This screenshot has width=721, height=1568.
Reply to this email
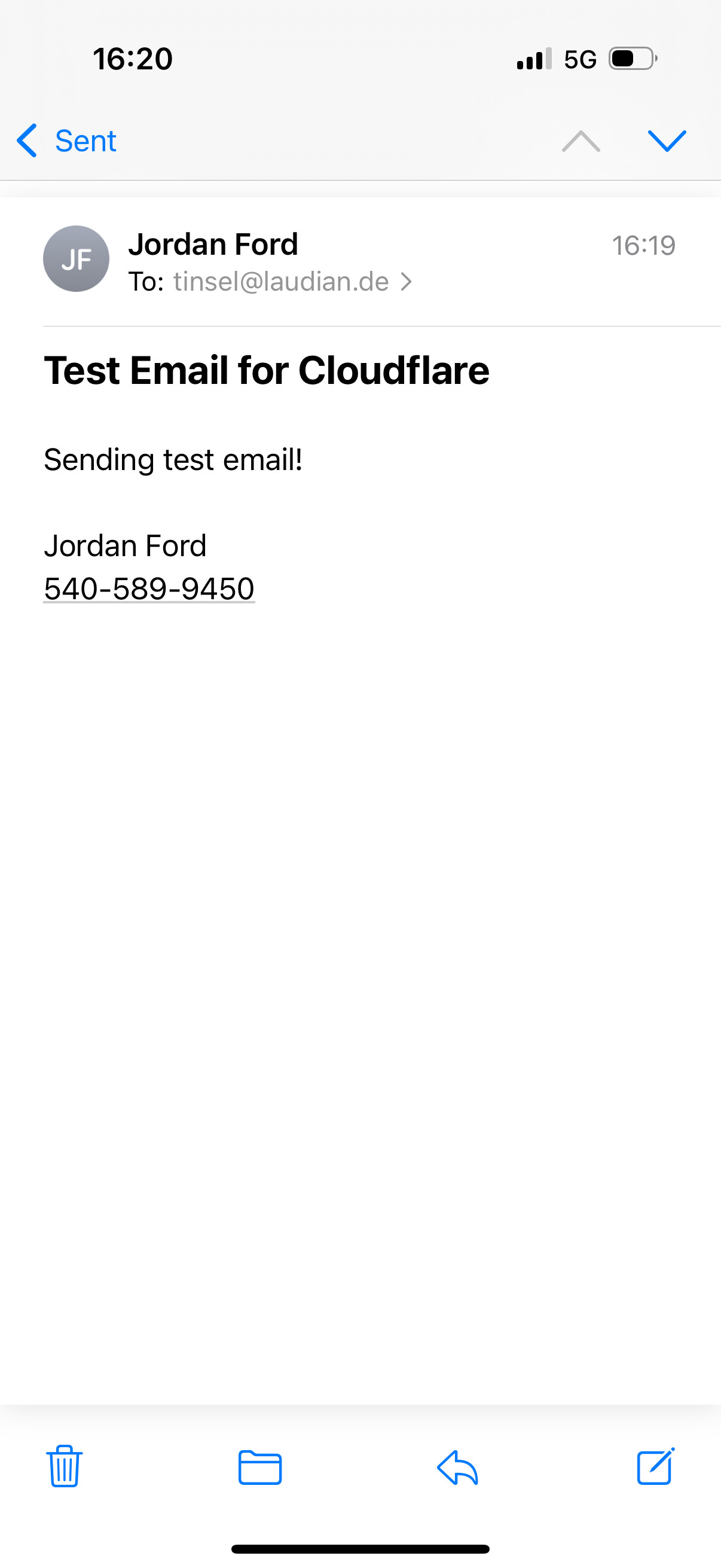click(457, 1467)
